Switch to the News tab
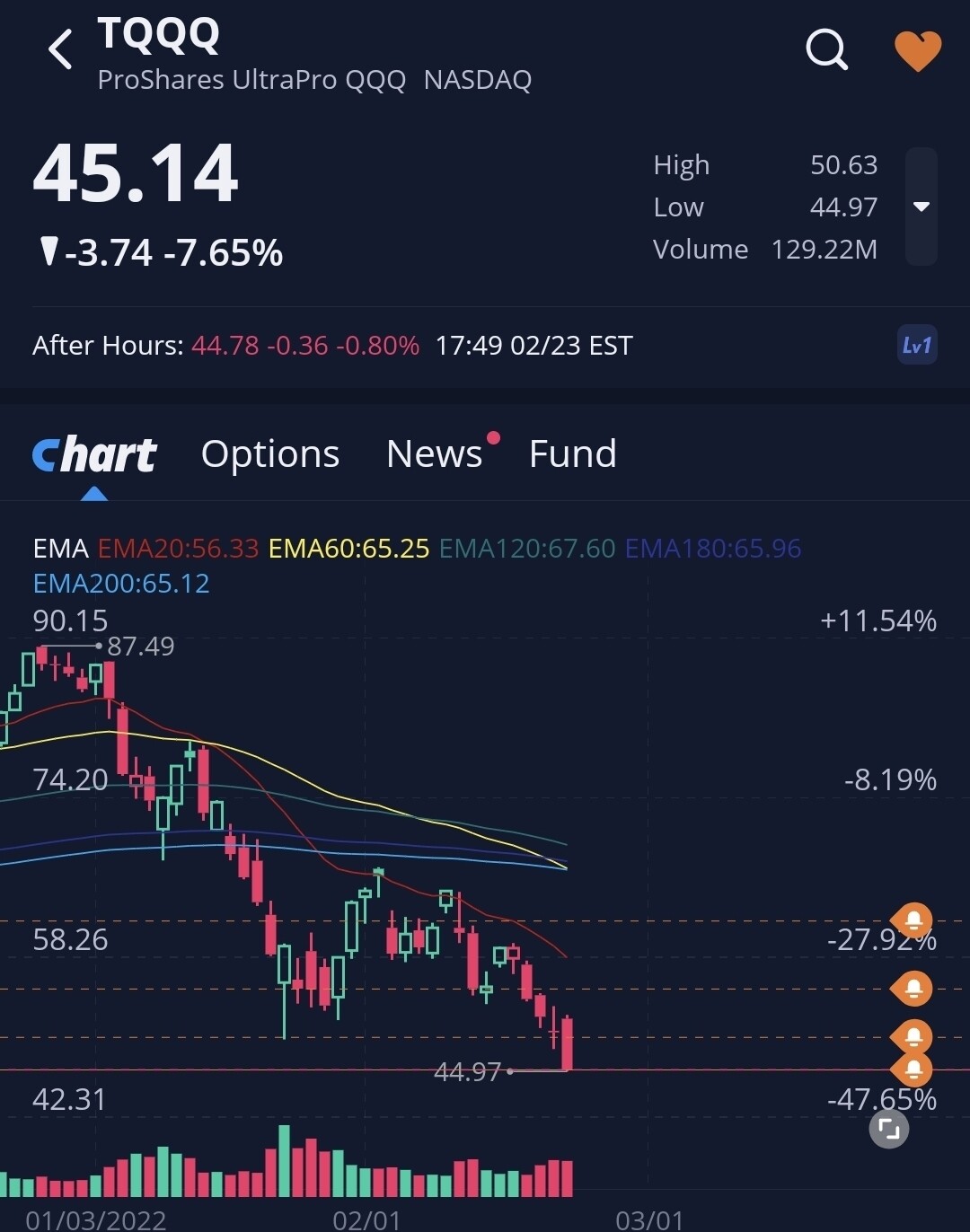Viewport: 970px width, 1232px height. pyautogui.click(x=435, y=454)
